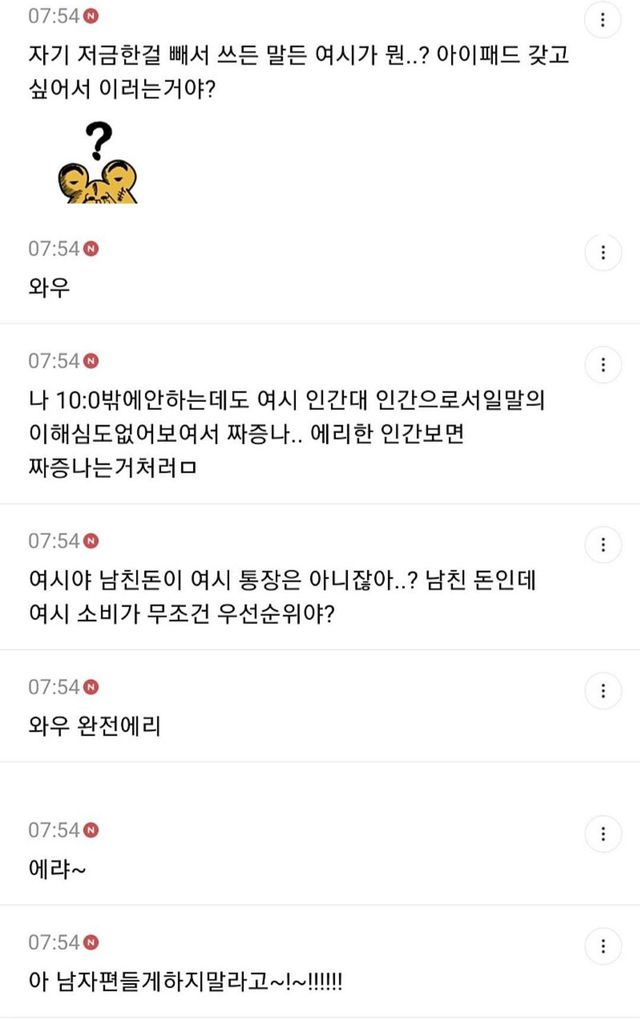Open overflow menu on the 아이패드 comment

click(602, 20)
